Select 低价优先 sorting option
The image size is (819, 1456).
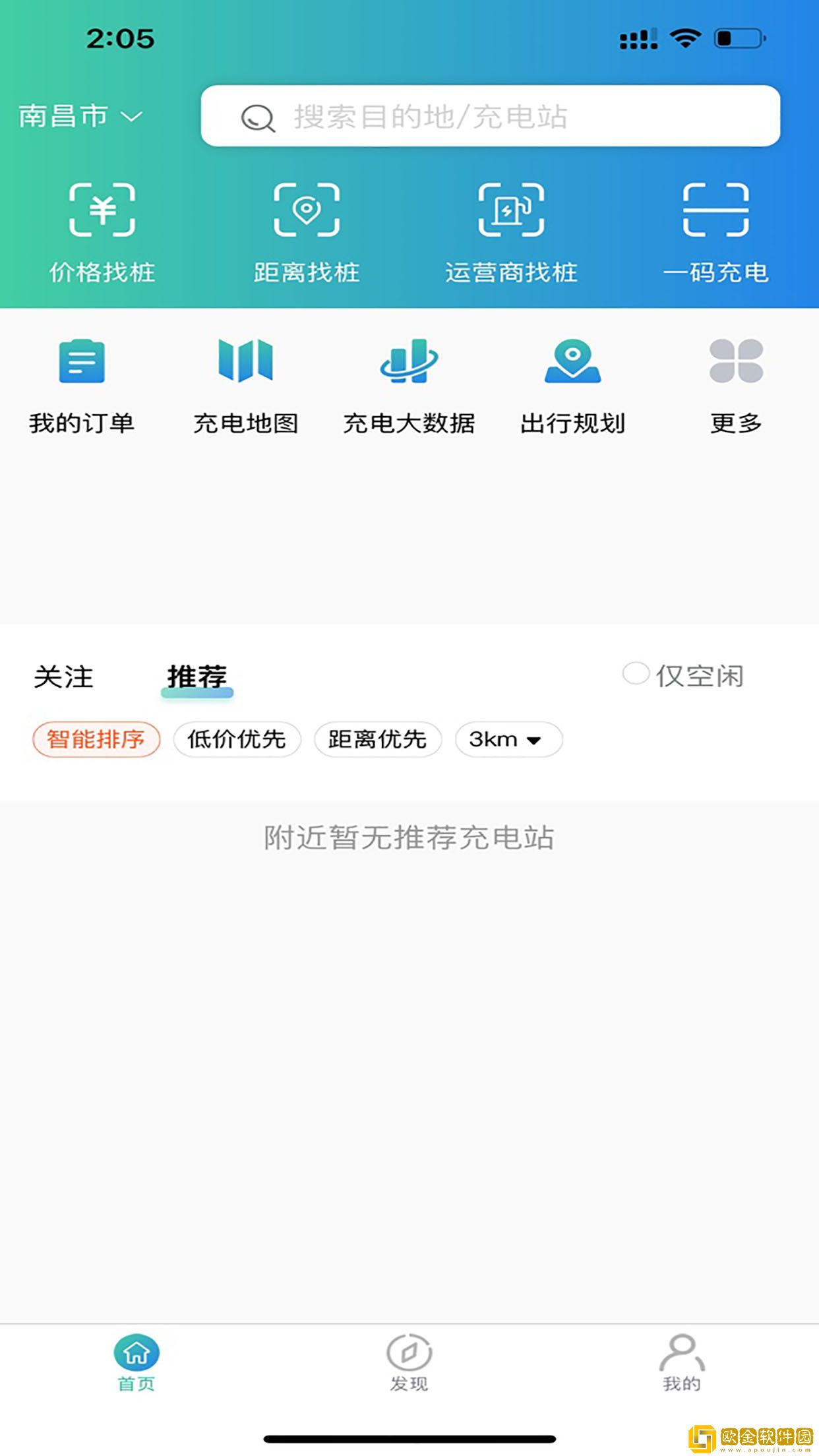237,740
